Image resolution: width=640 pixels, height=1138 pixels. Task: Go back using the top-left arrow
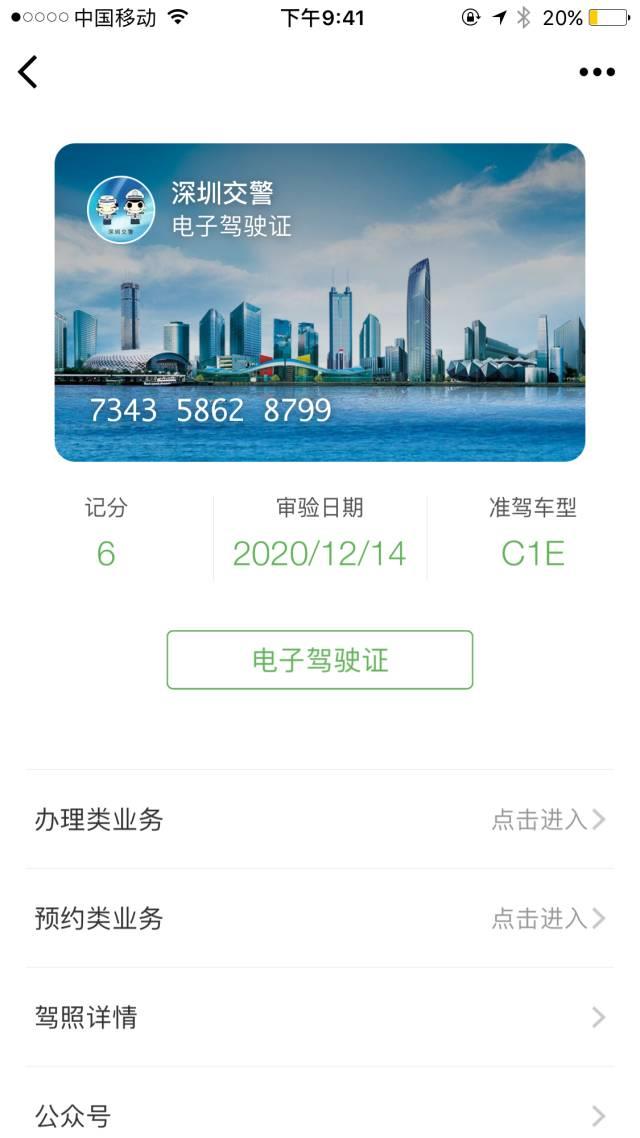[28, 72]
